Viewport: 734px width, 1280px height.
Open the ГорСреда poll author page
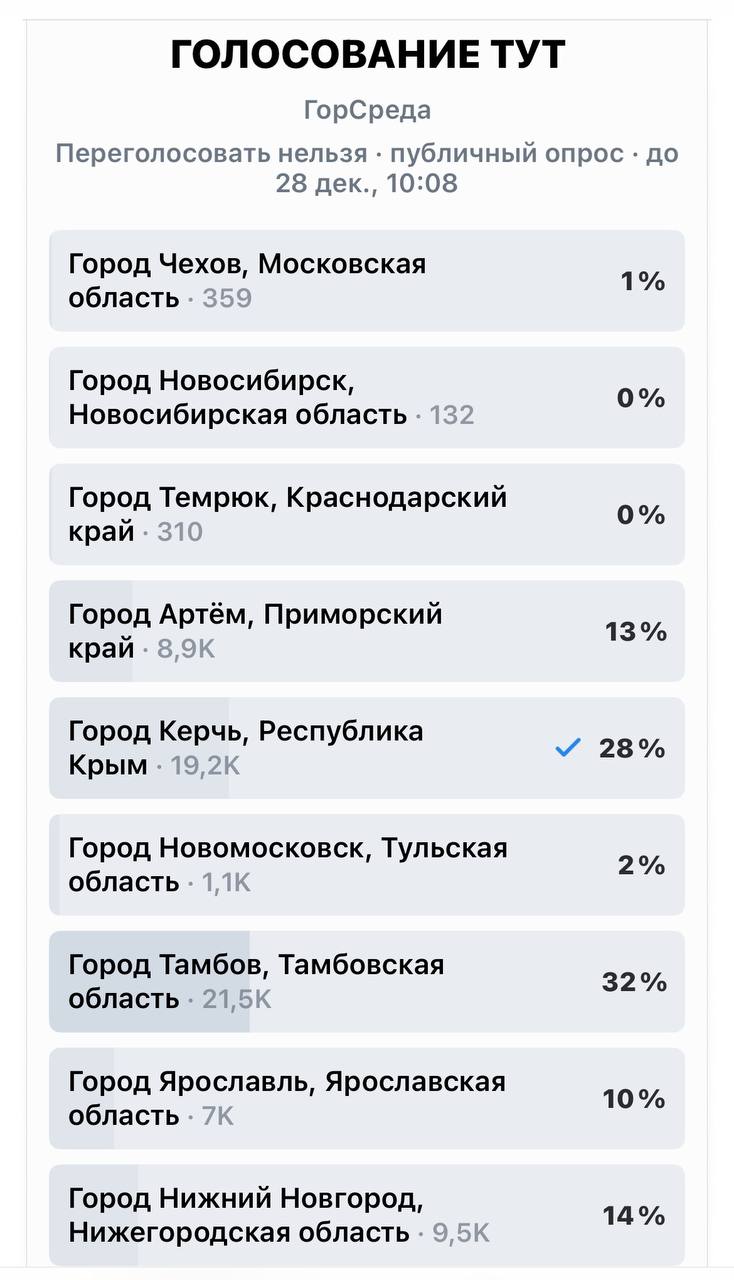[367, 110]
